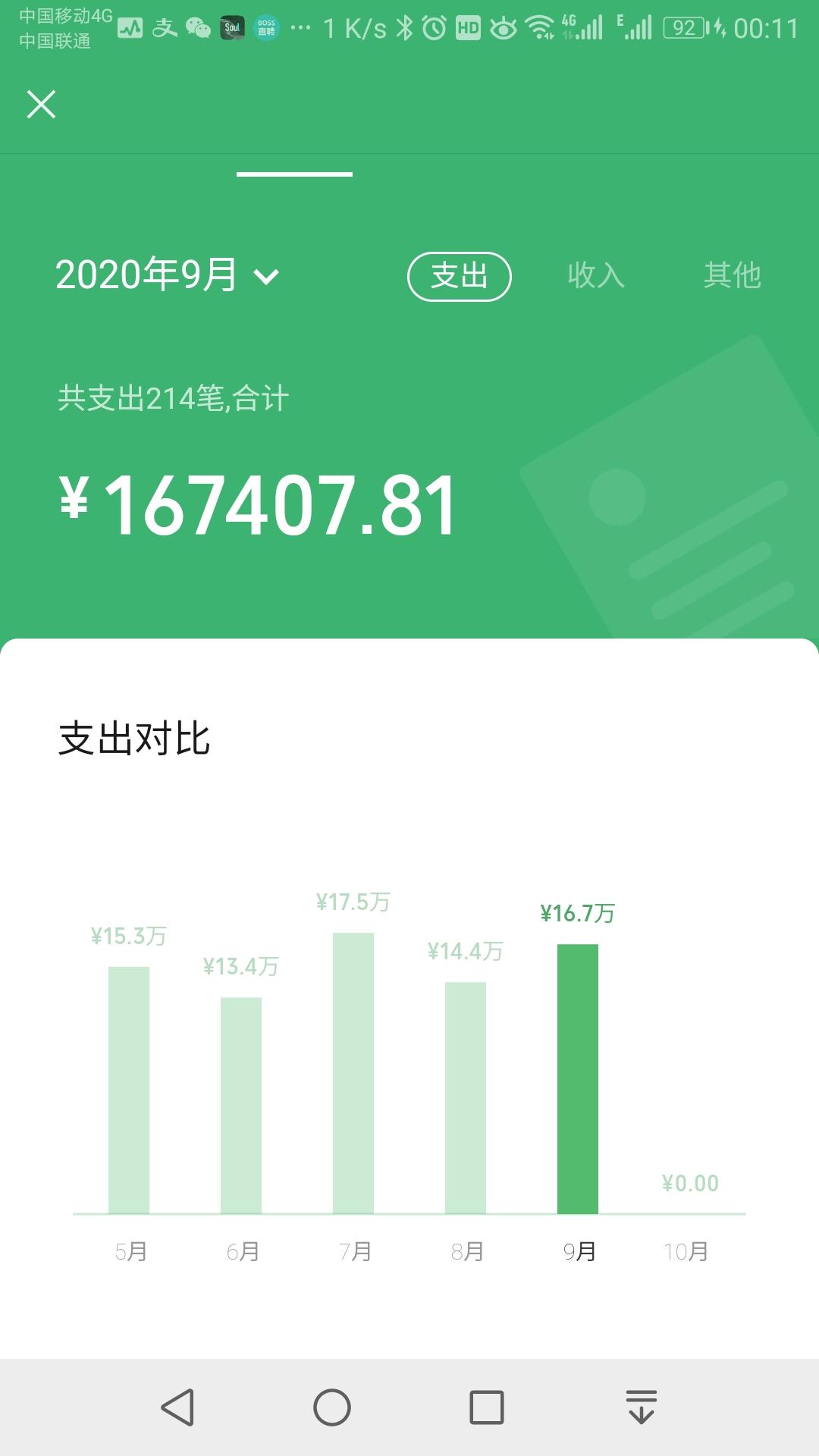Close the bill statistics page

click(41, 105)
